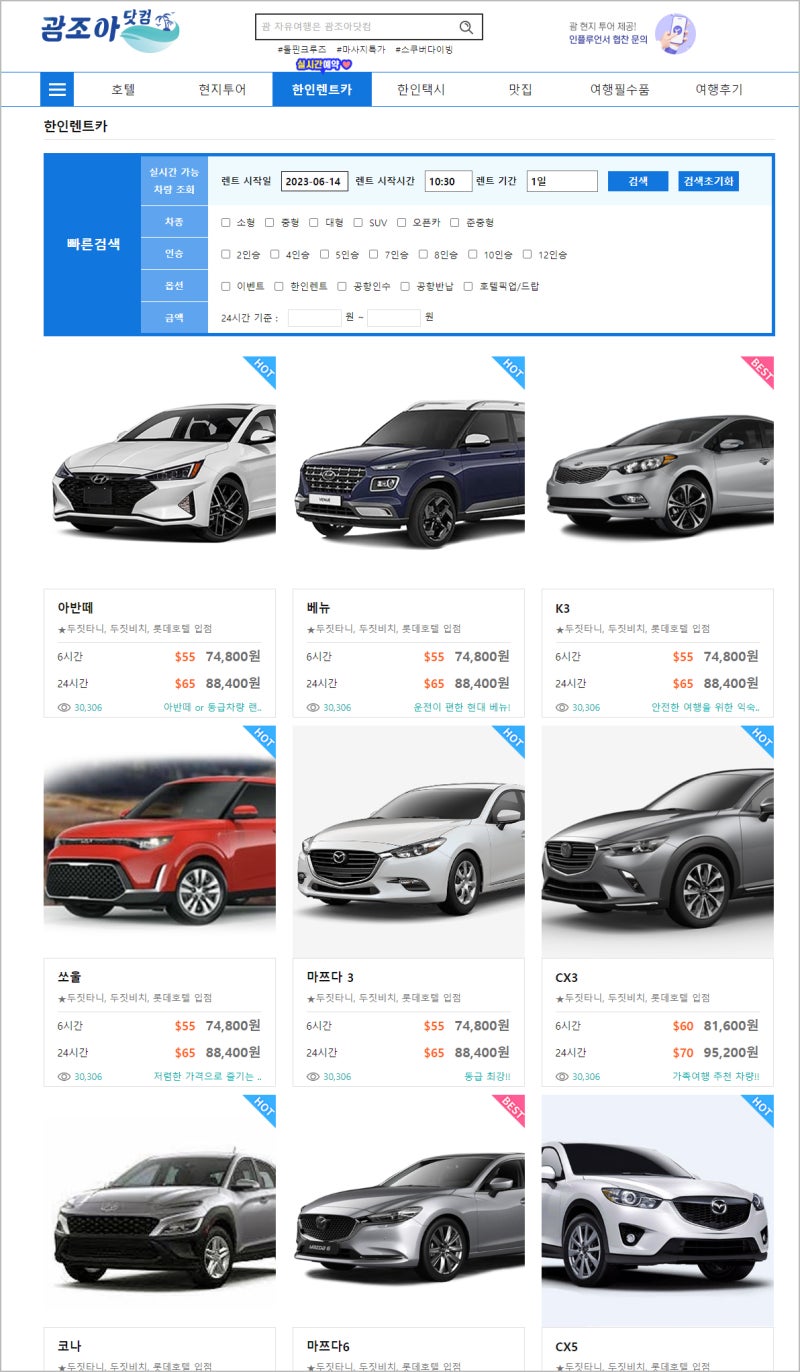Open the 여행후기 tab
Image resolution: width=800 pixels, height=1372 pixels.
coord(719,89)
